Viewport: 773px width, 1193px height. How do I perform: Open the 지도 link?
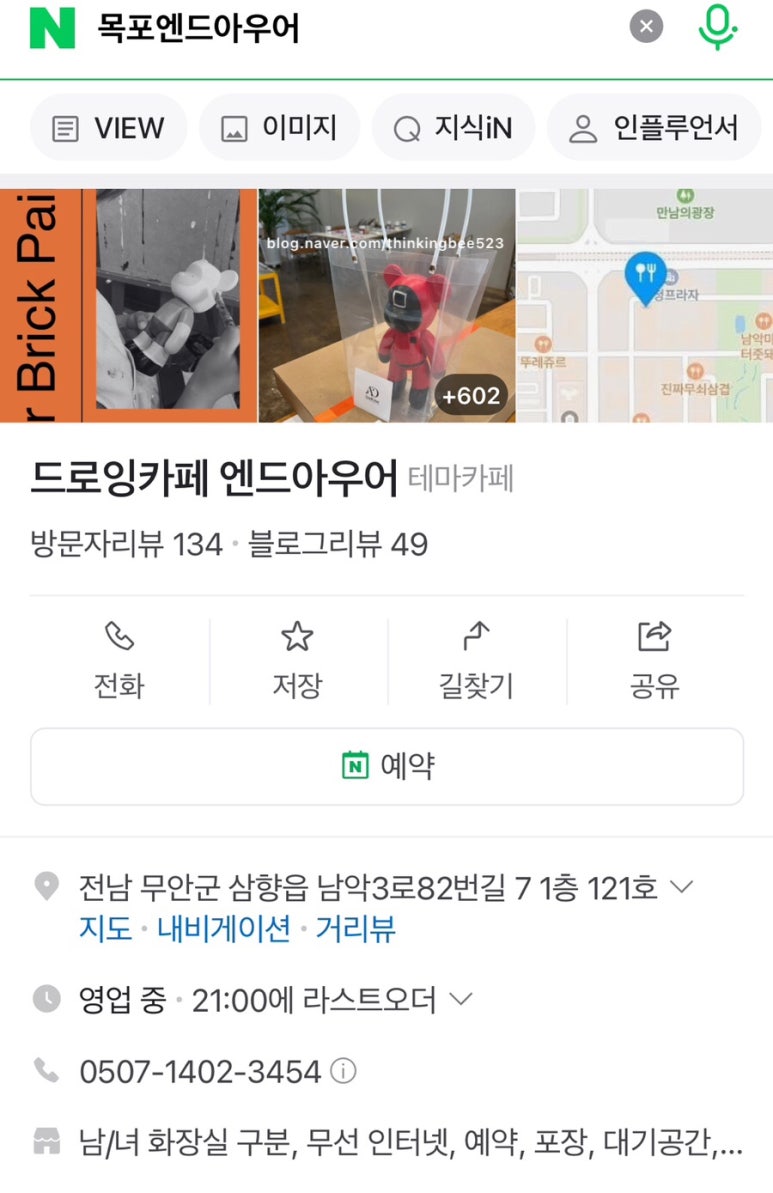[x=105, y=929]
